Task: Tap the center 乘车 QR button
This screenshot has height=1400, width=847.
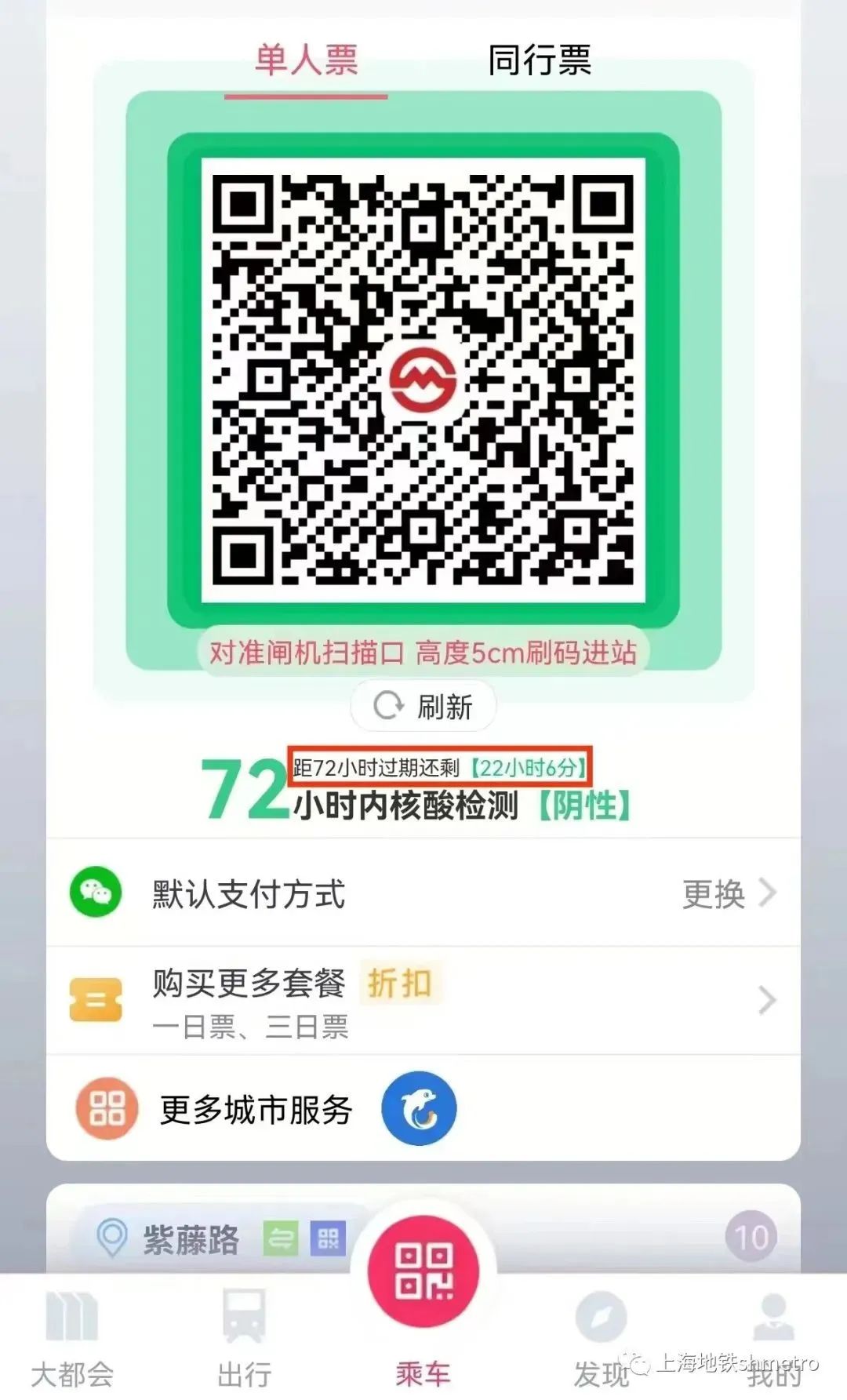Action: pos(423,1271)
